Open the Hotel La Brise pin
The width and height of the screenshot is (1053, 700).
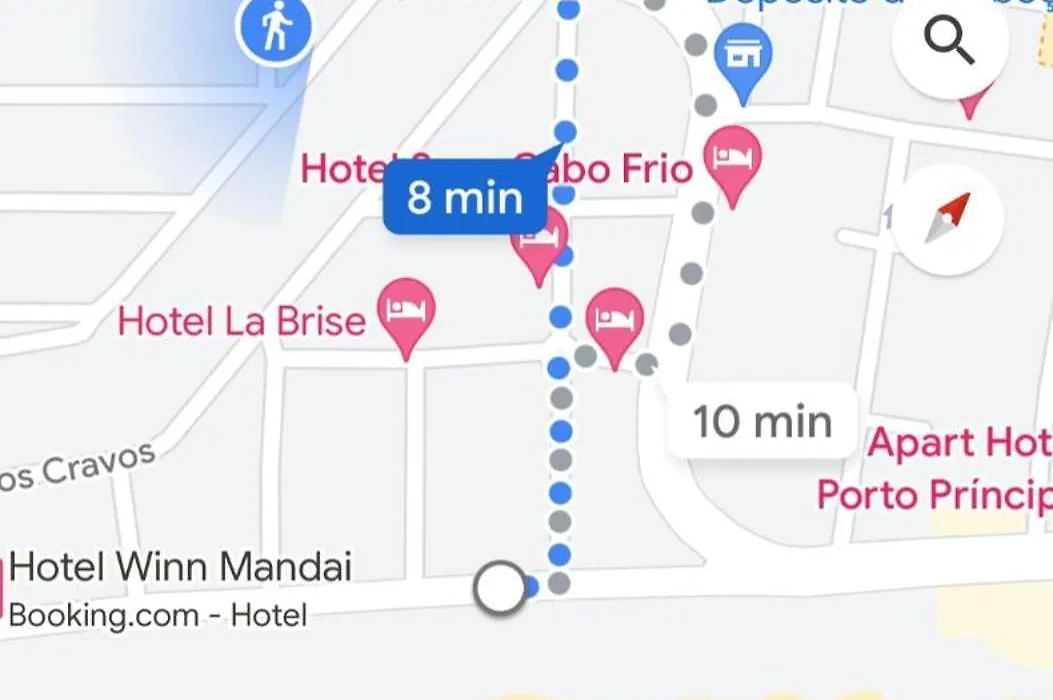pos(407,311)
